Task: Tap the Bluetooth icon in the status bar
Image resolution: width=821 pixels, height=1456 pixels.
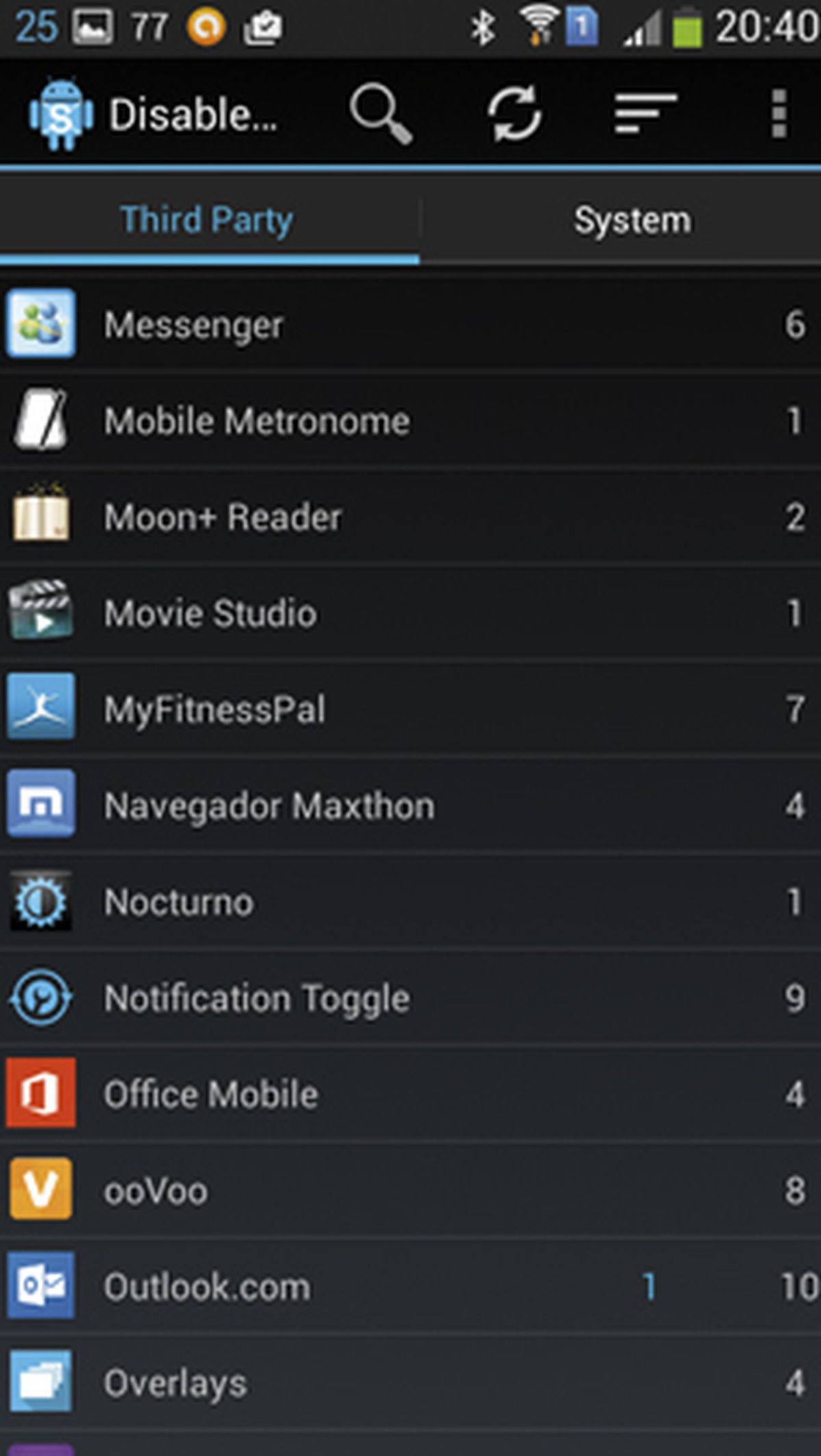Action: tap(483, 24)
